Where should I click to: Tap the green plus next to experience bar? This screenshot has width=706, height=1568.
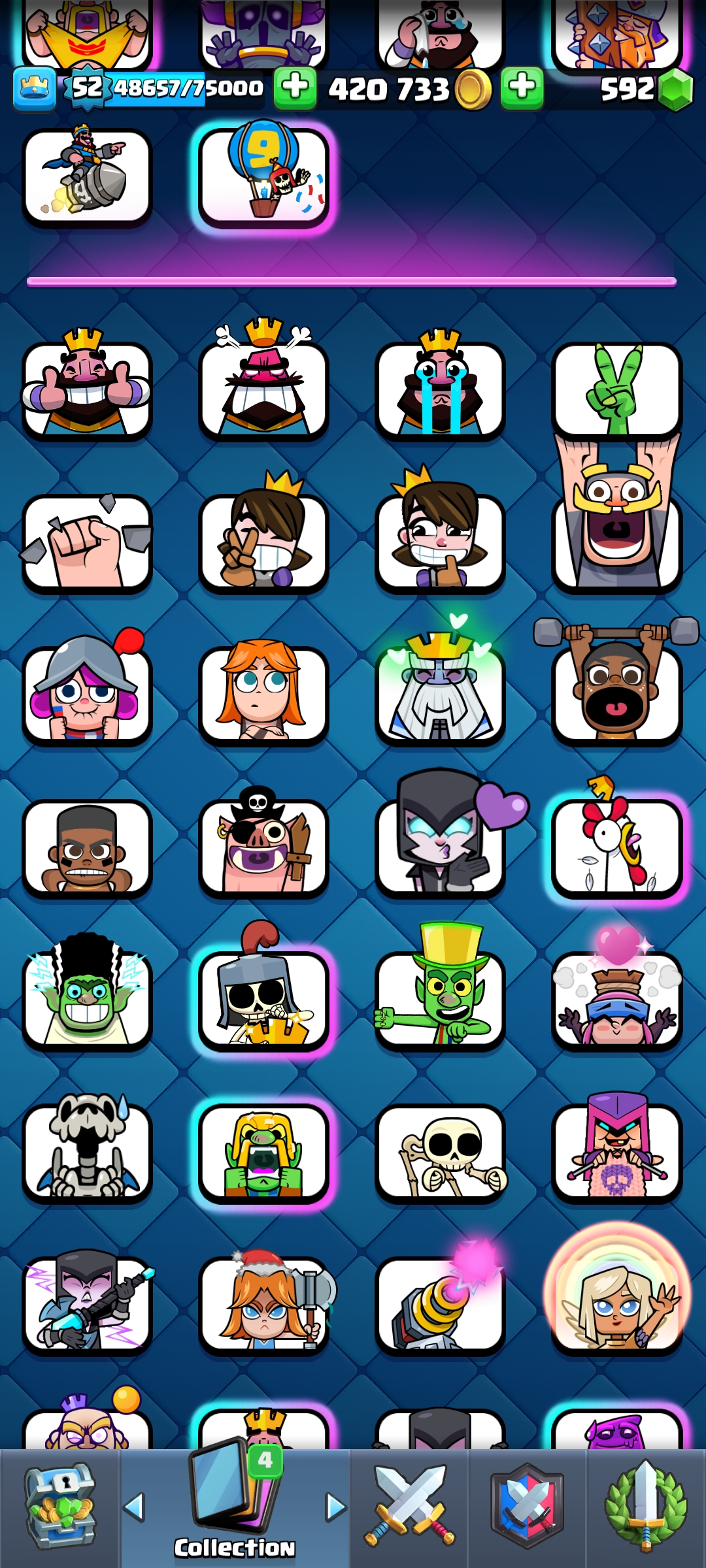pyautogui.click(x=295, y=88)
